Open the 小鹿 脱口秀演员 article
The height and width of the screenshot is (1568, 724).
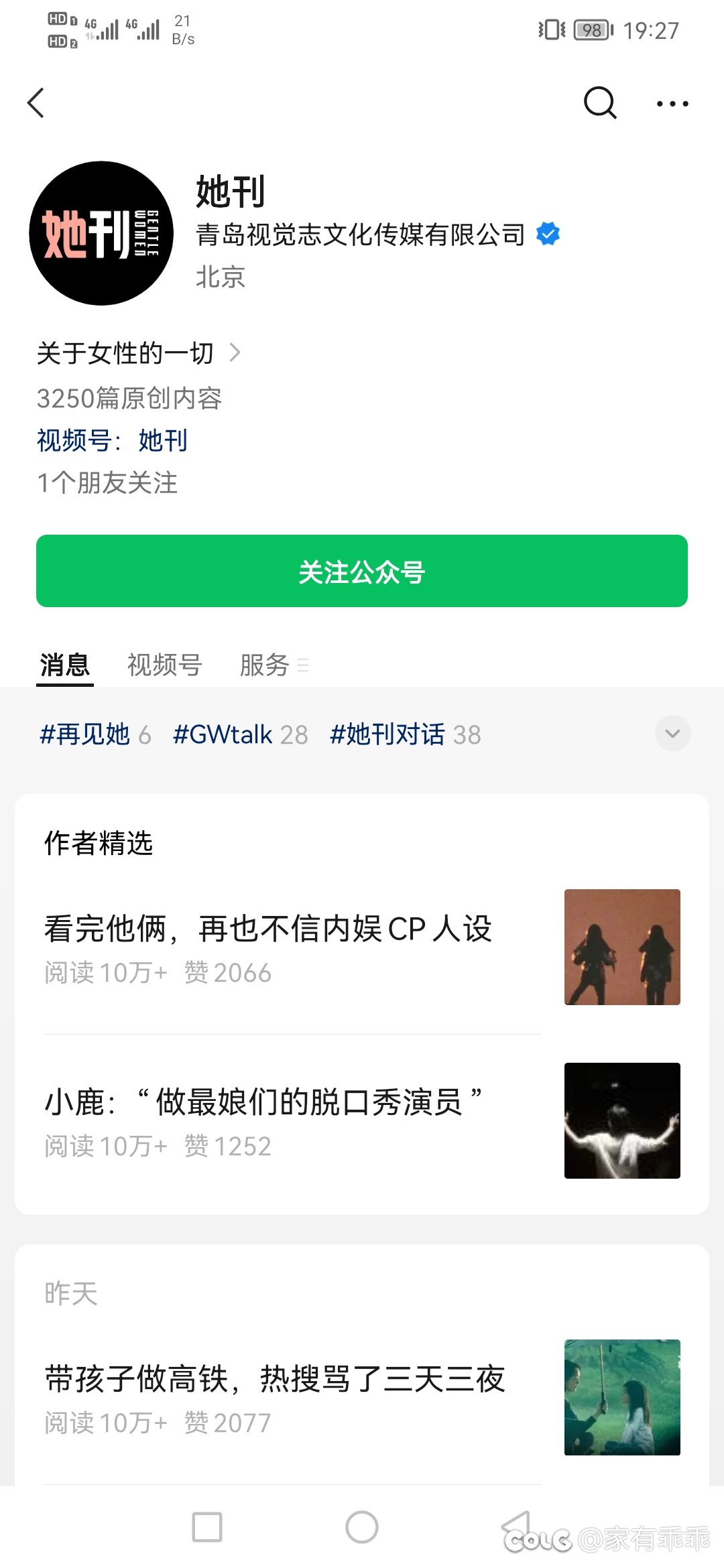(362, 1120)
